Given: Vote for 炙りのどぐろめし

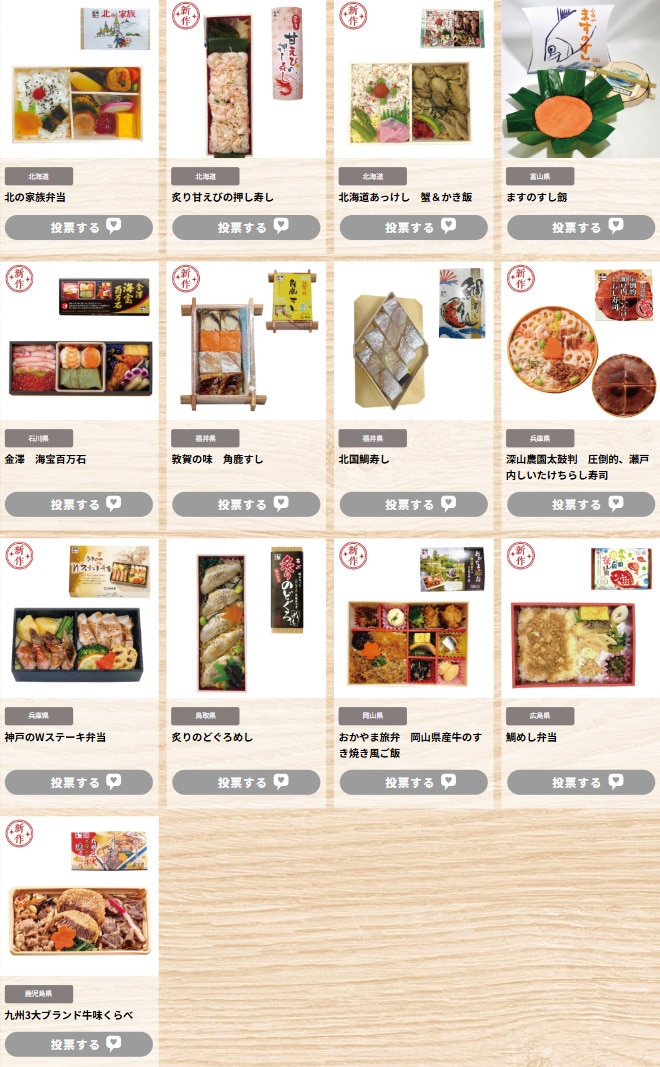Looking at the screenshot, I should click(246, 782).
